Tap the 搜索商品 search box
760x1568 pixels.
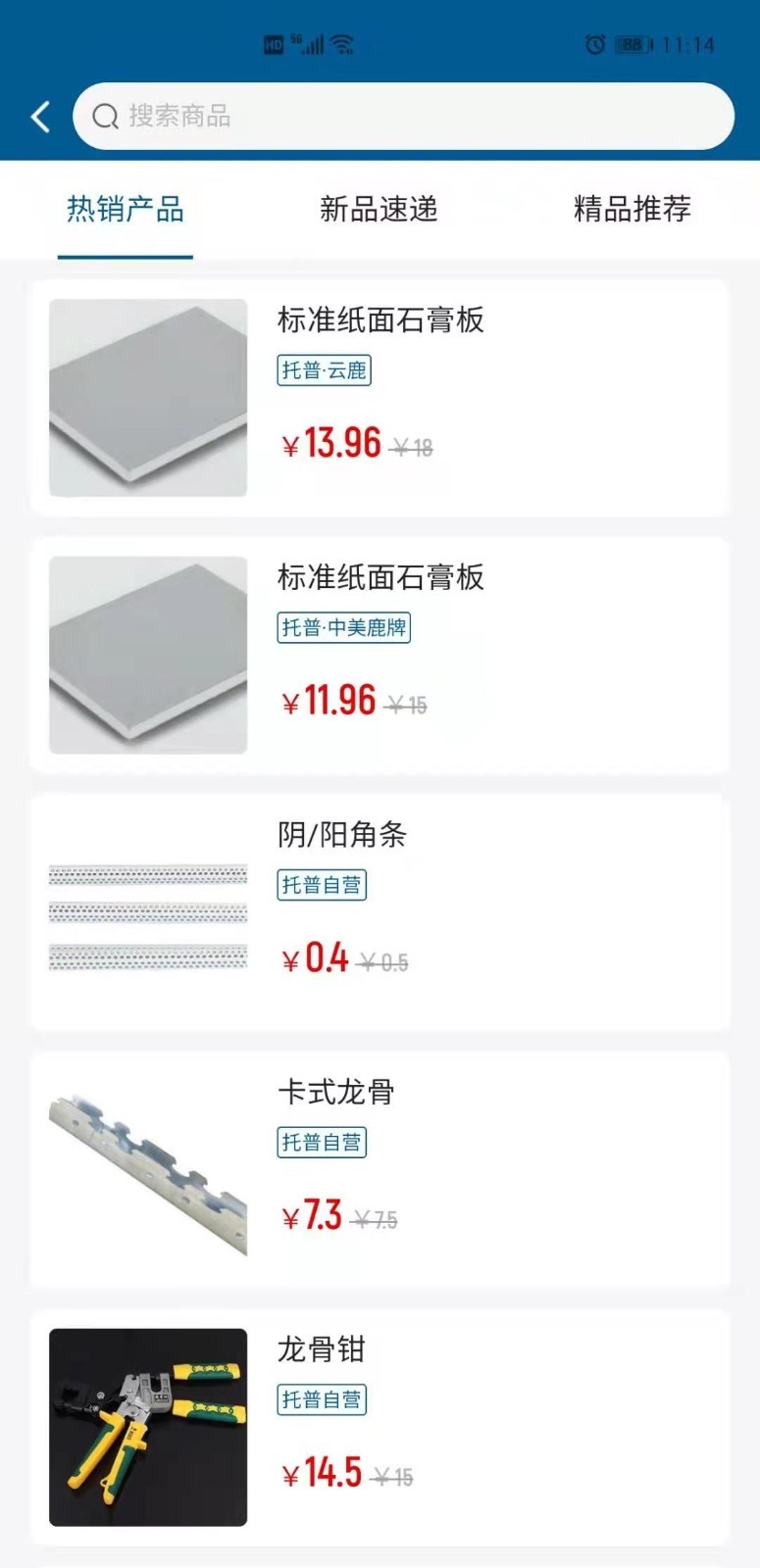tap(402, 117)
